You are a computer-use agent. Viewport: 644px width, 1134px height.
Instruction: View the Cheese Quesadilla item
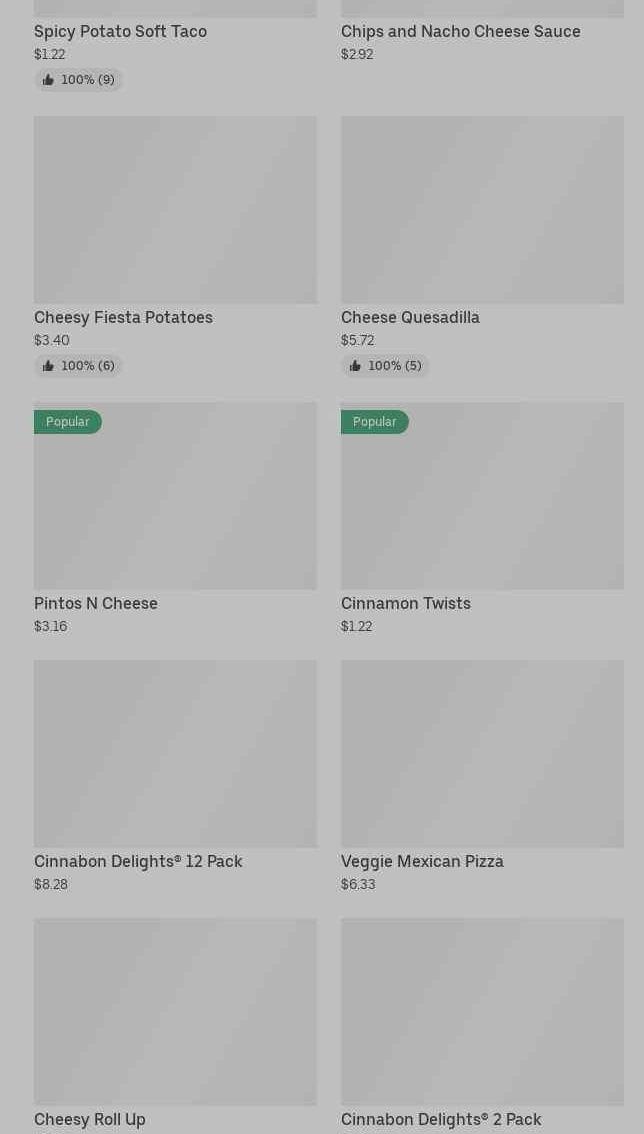(482, 210)
